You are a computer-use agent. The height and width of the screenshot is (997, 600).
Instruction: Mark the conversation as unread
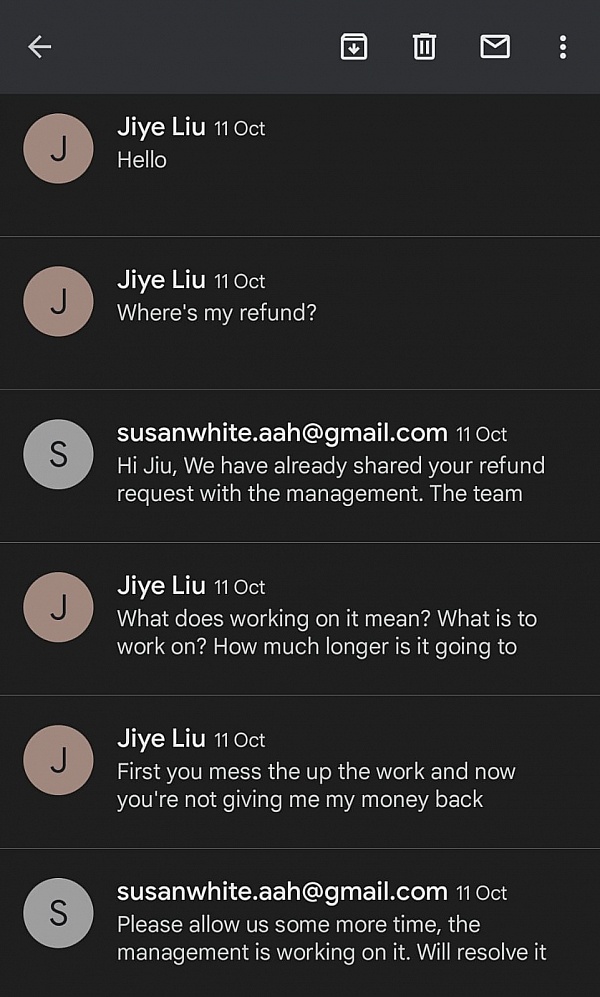coord(495,46)
